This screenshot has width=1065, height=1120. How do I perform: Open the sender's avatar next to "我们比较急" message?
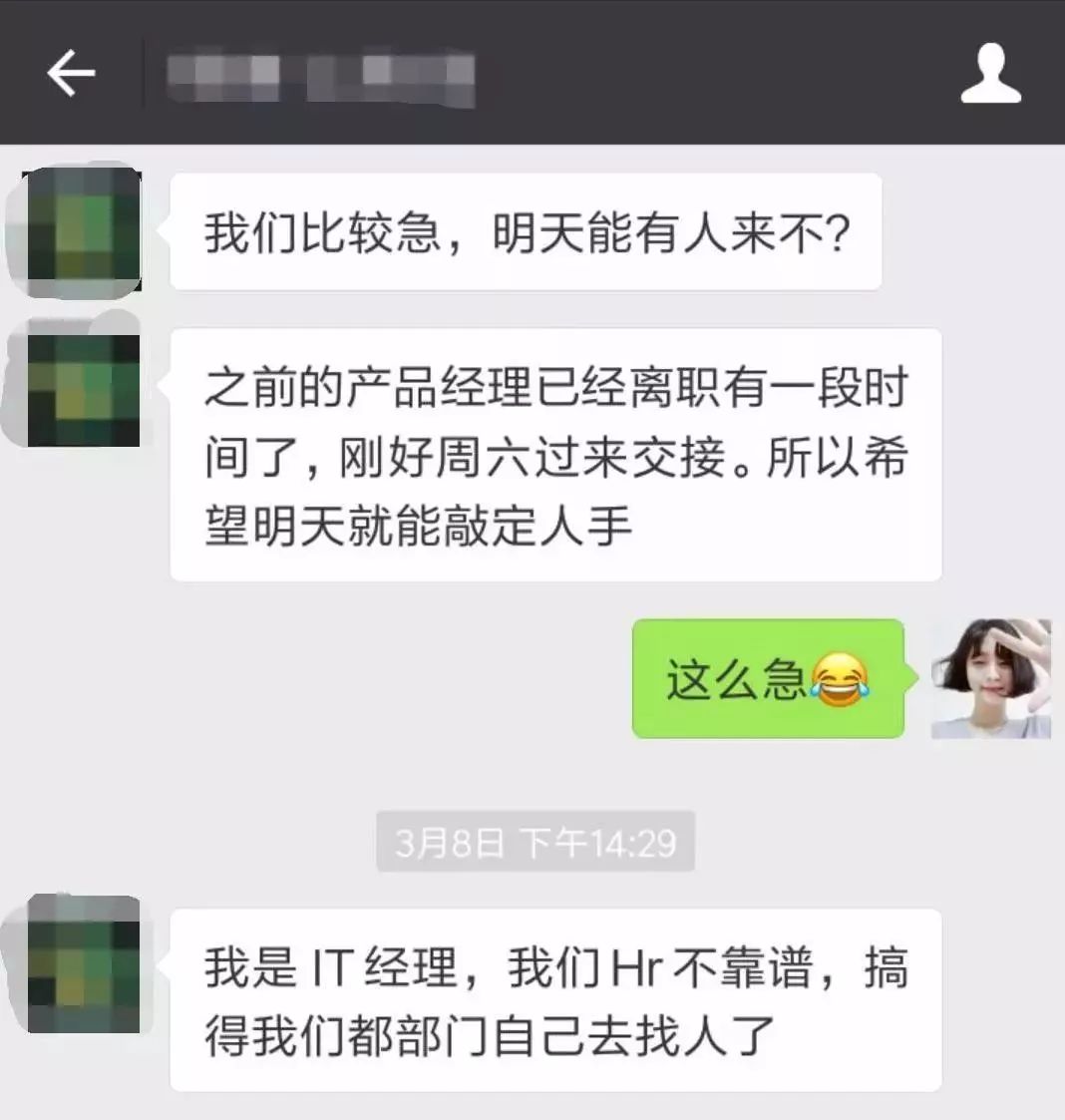(84, 230)
